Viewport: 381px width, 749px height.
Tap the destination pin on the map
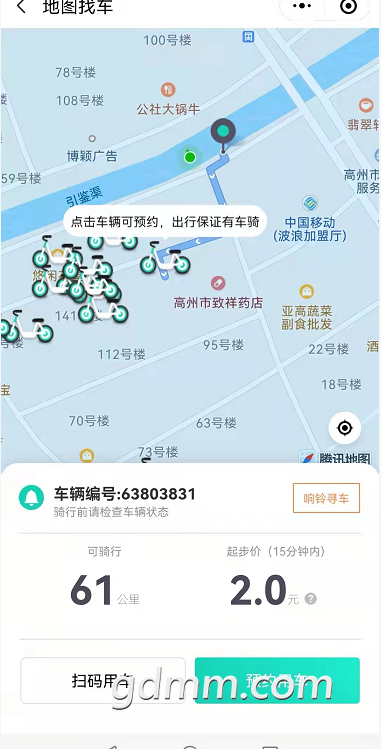pos(223,132)
